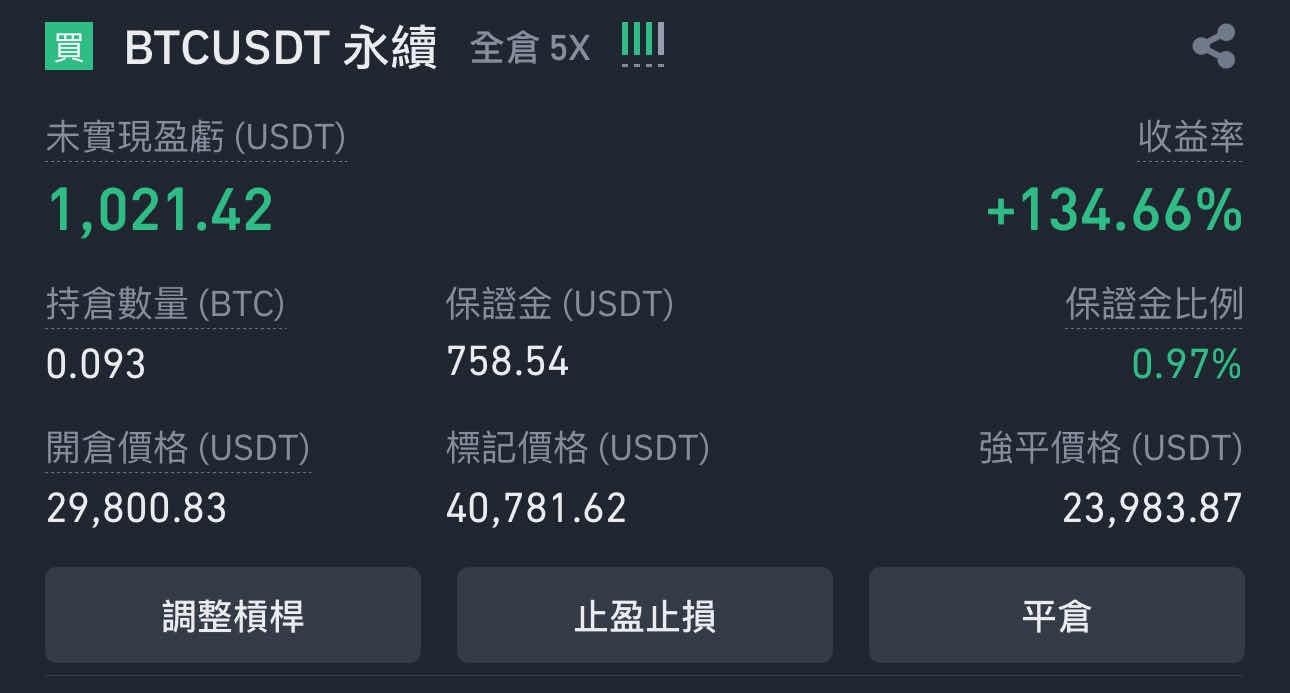This screenshot has width=1290, height=693.
Task: Share this BTCUSDT position
Action: (1214, 47)
